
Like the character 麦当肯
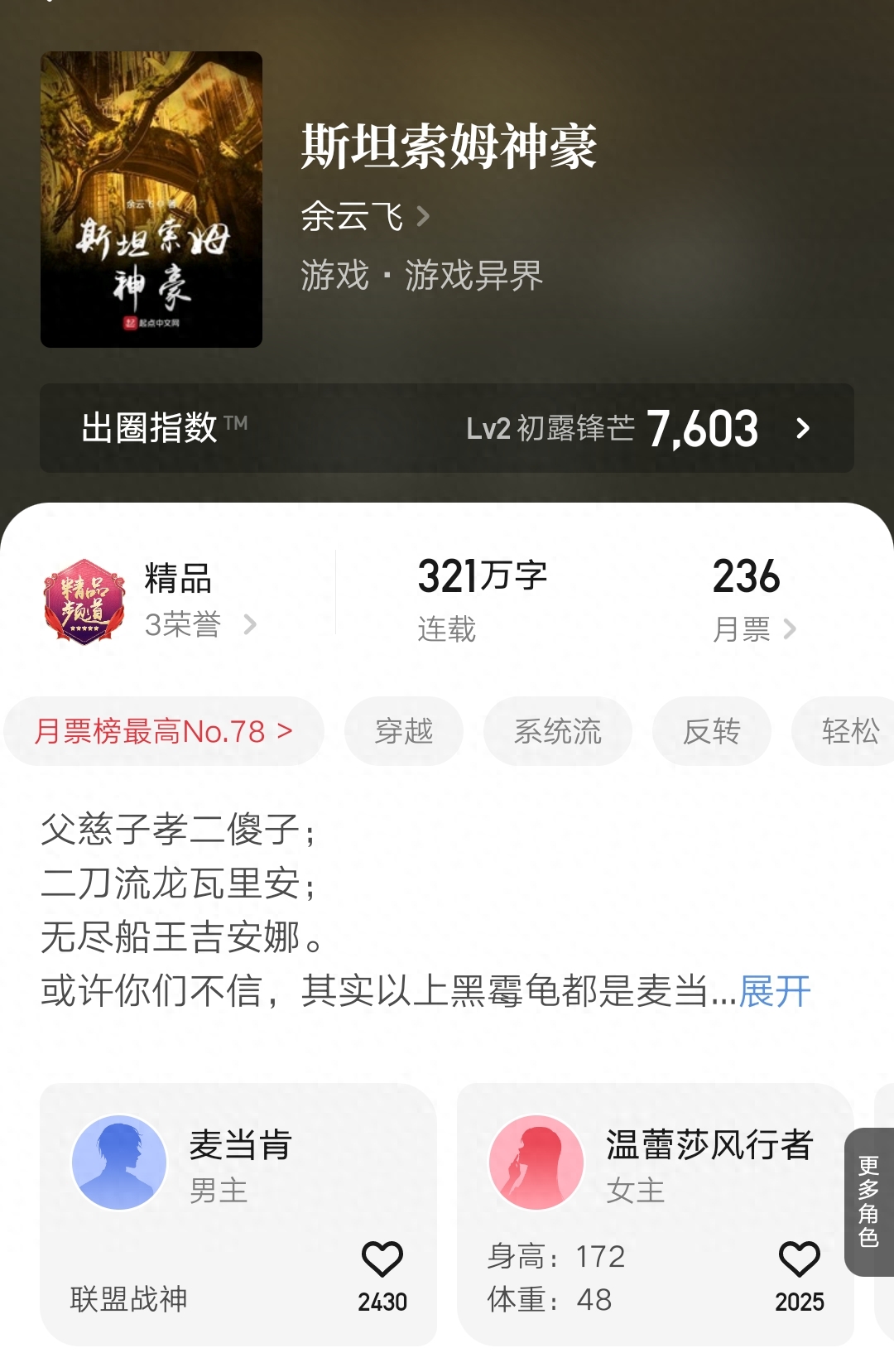click(x=382, y=1260)
